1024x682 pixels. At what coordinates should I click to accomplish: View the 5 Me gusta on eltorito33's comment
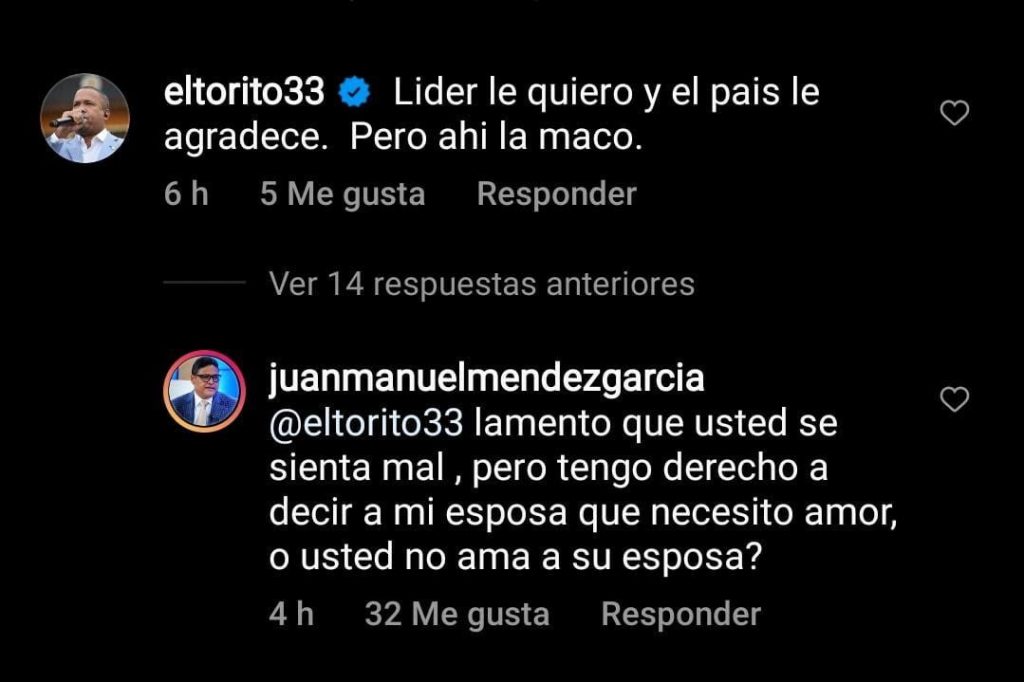342,194
